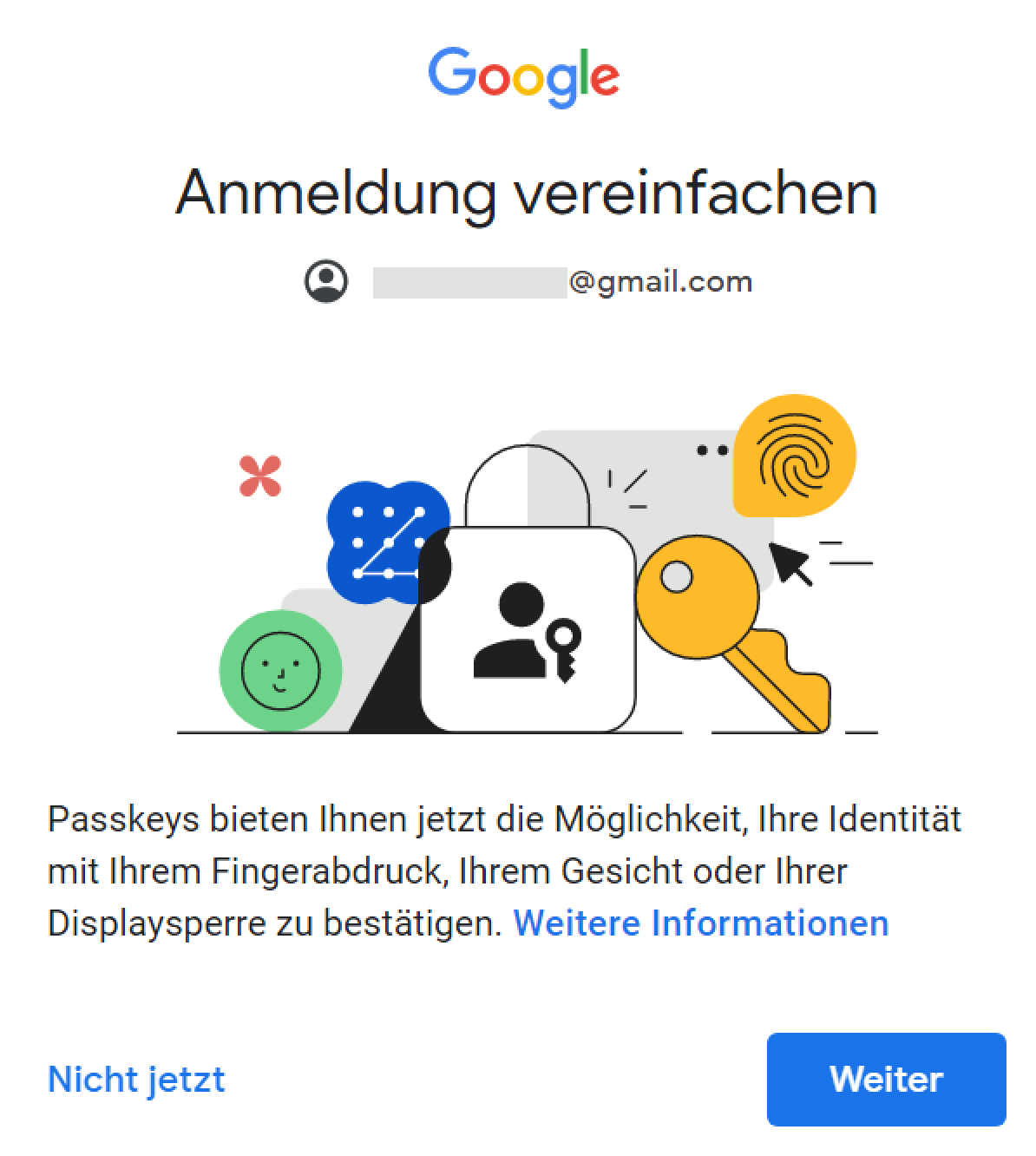Open the Weitere Informationen link
Screen dimensions: 1036x1156
pyautogui.click(x=701, y=922)
